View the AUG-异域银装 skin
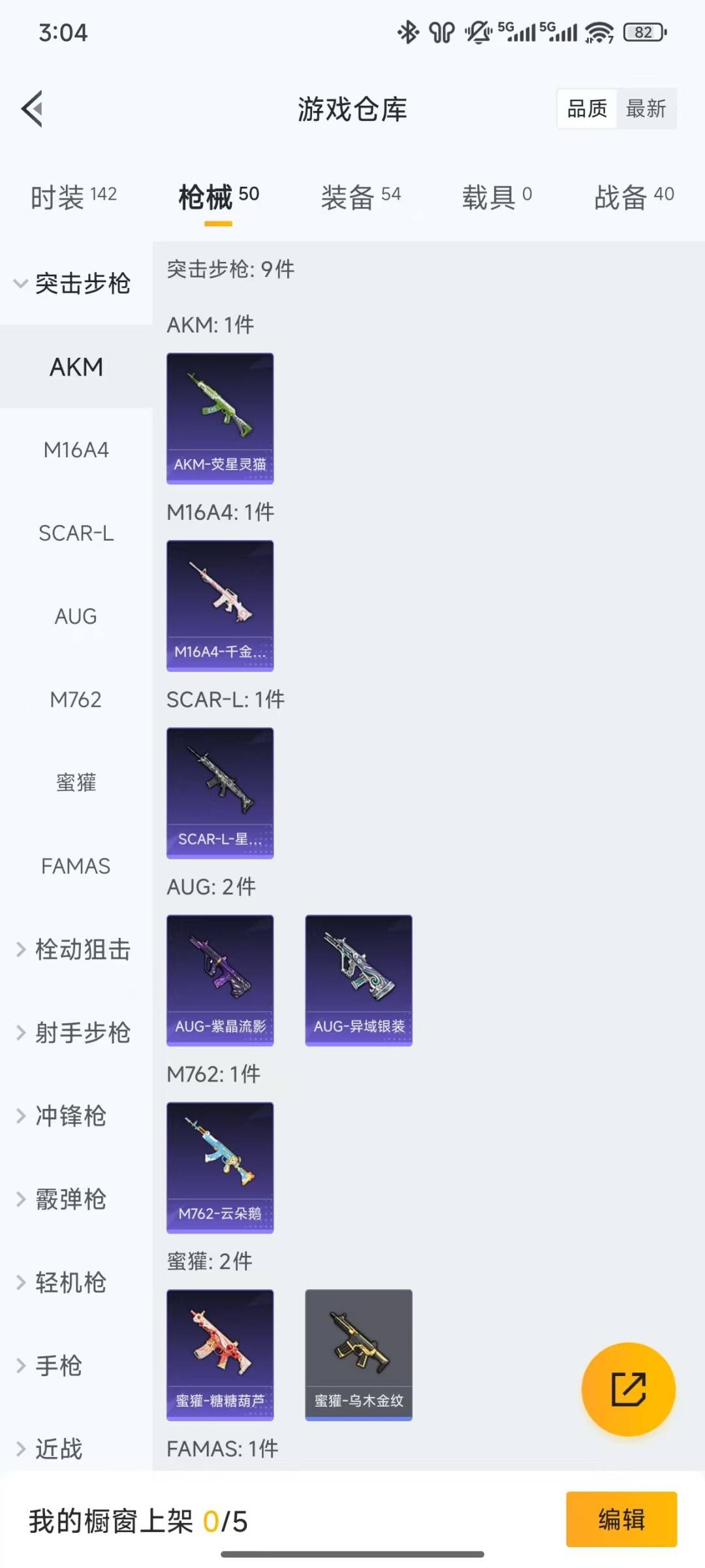This screenshot has width=705, height=1568. click(x=358, y=980)
